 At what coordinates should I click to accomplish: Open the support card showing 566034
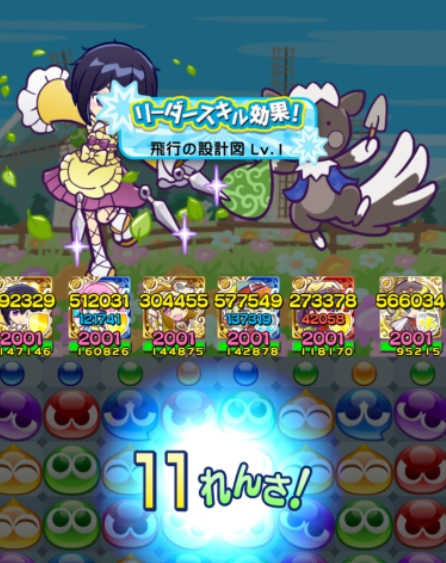410,316
